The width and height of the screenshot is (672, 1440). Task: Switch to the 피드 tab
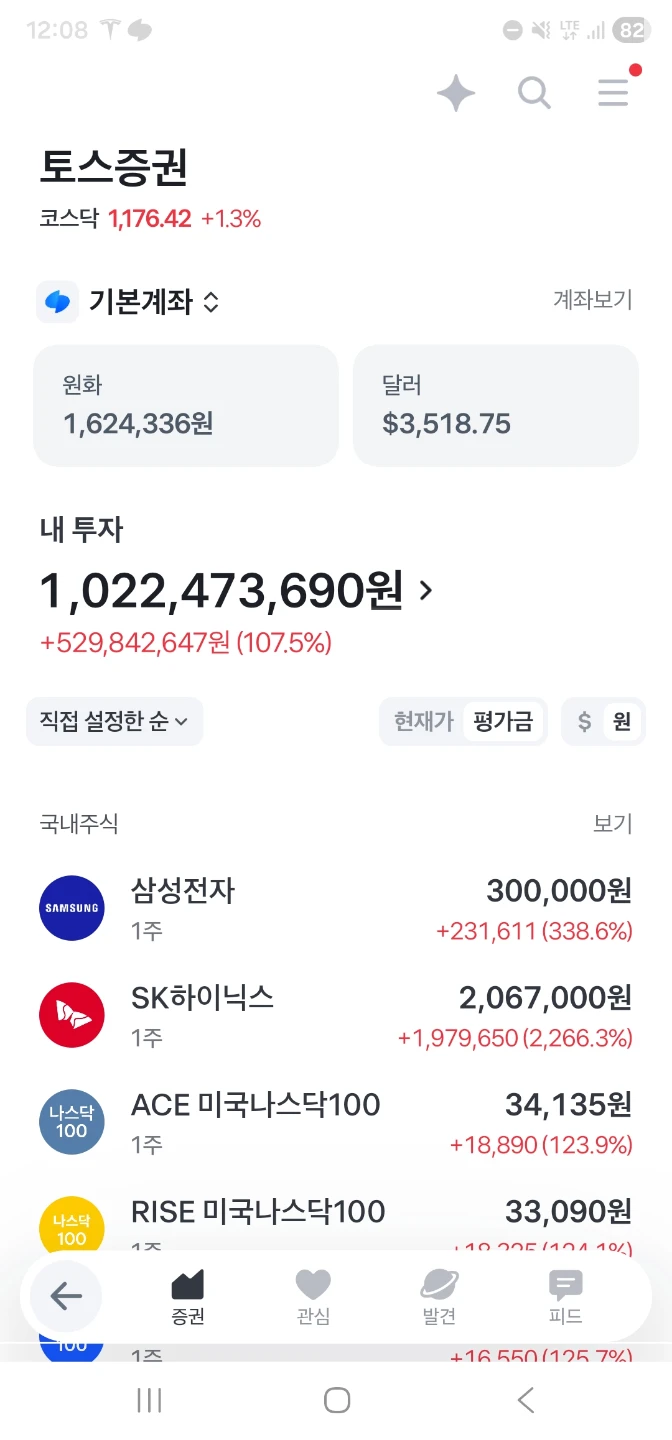565,1297
